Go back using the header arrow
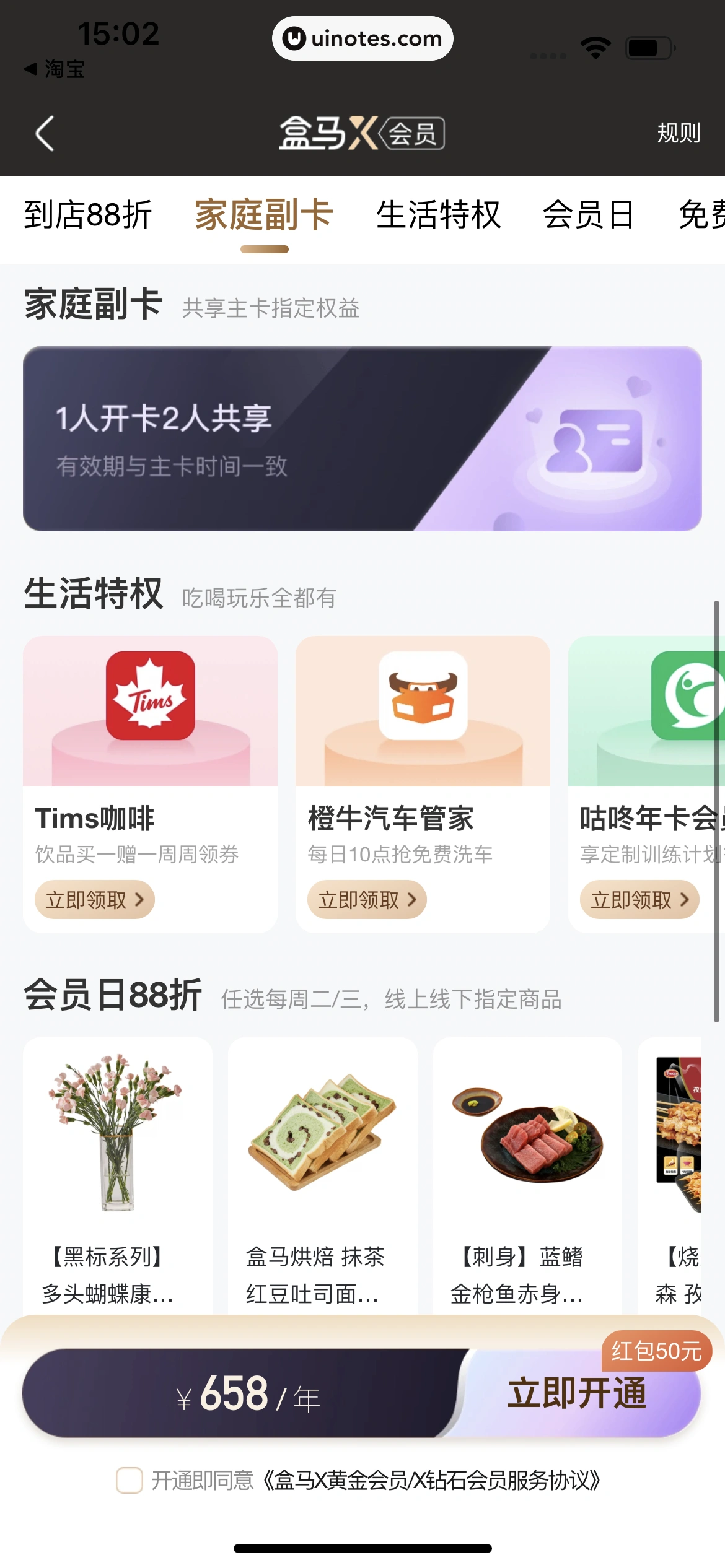725x1568 pixels. pos(45,133)
